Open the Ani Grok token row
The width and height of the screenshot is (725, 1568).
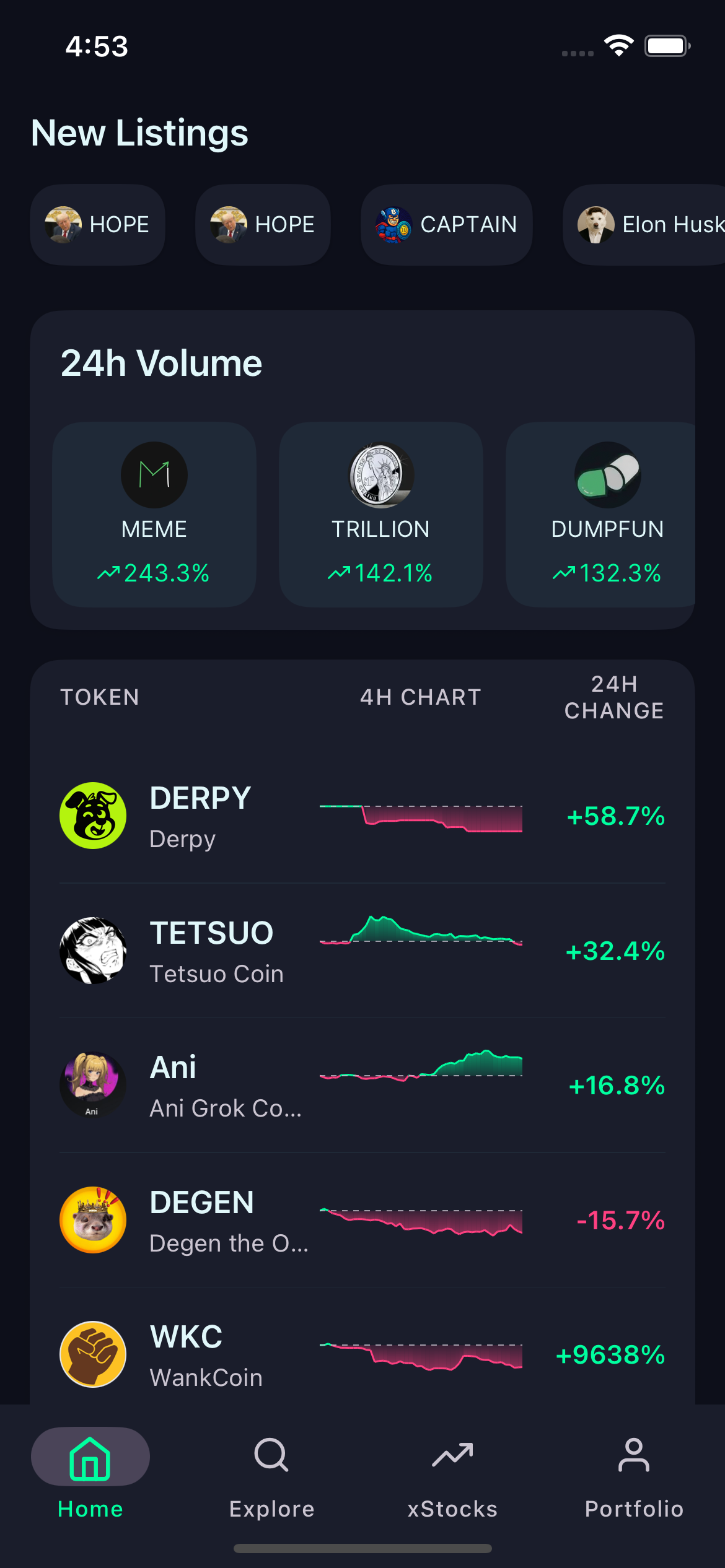point(362,1085)
